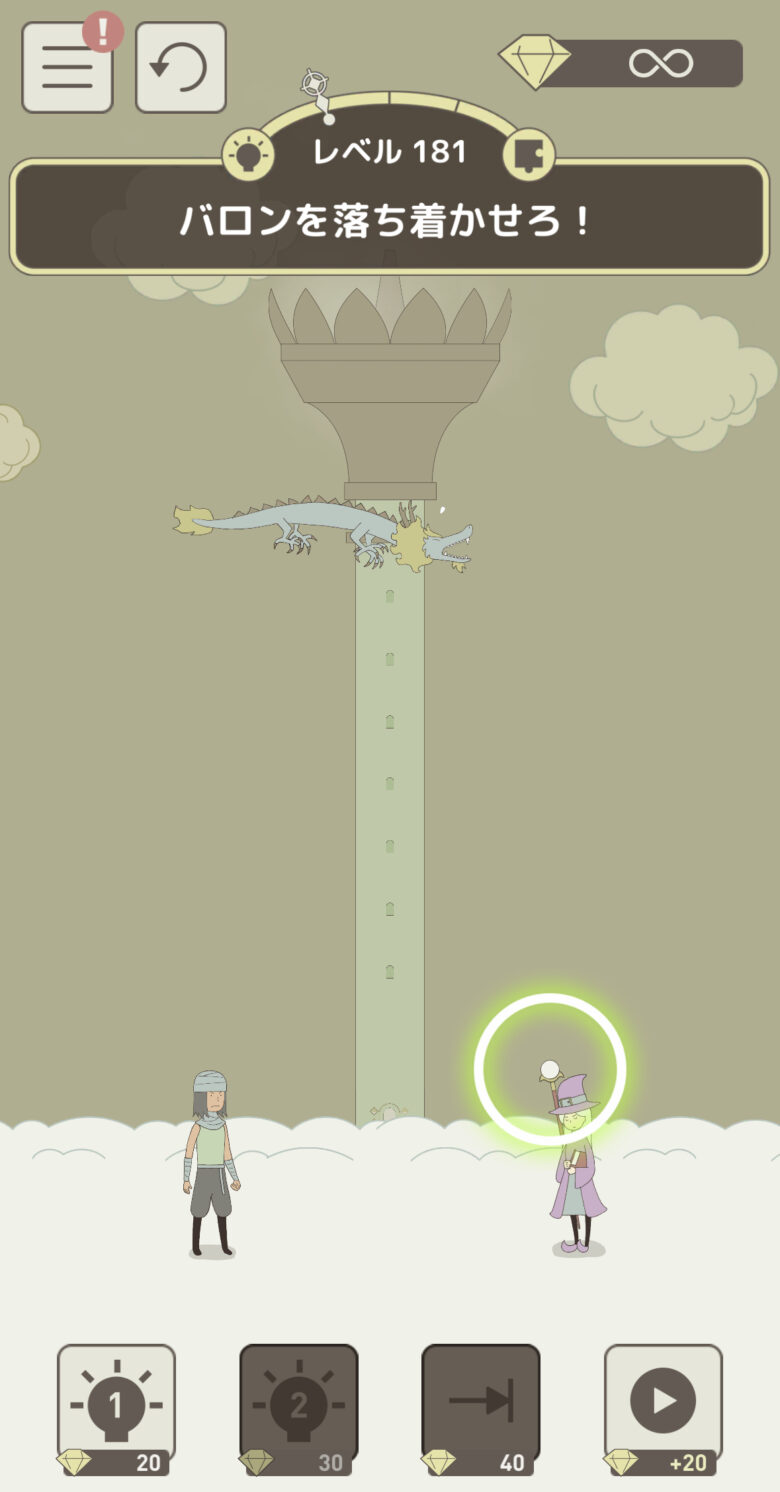Use hint 1 for 20 gems
The height and width of the screenshot is (1492, 780).
coord(116,1405)
